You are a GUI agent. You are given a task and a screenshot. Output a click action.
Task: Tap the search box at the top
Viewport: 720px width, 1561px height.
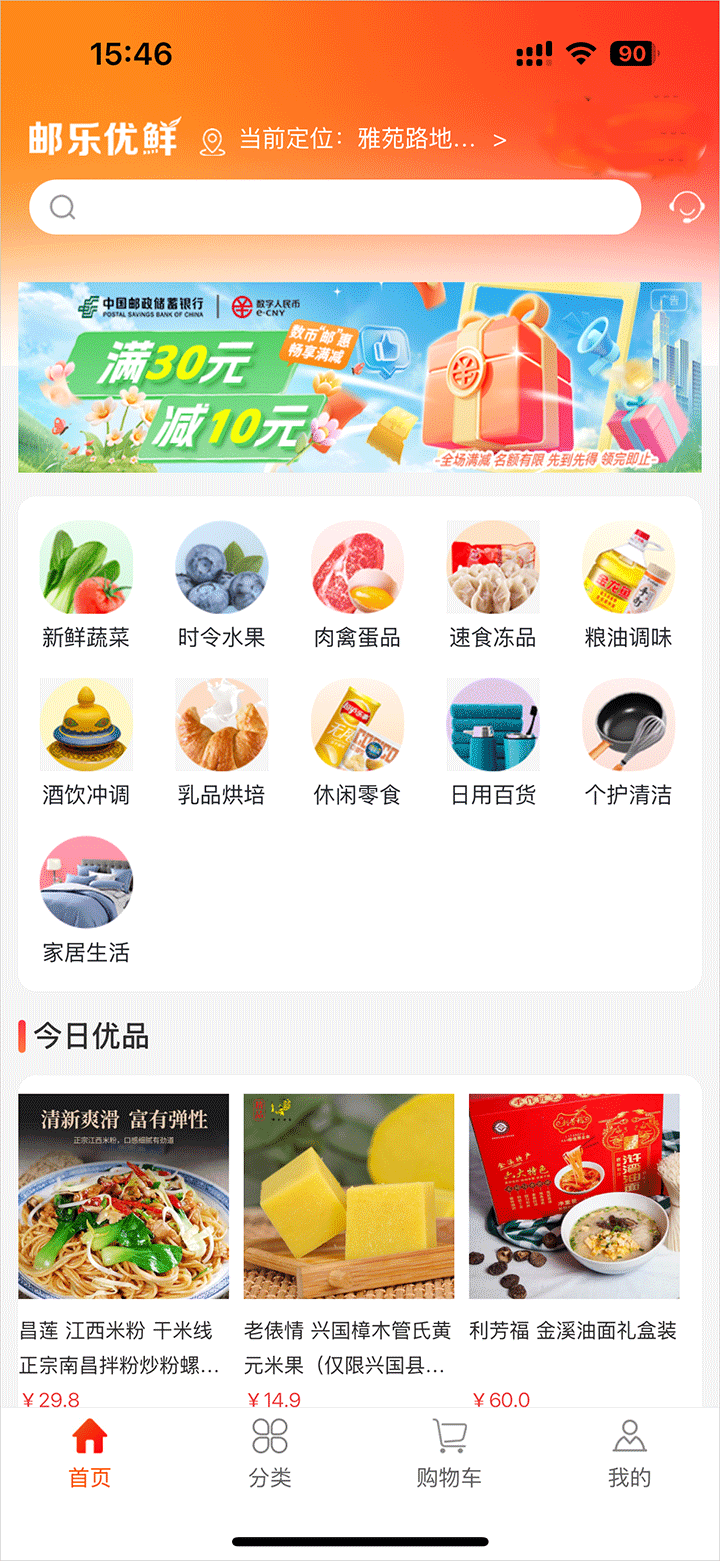click(335, 207)
